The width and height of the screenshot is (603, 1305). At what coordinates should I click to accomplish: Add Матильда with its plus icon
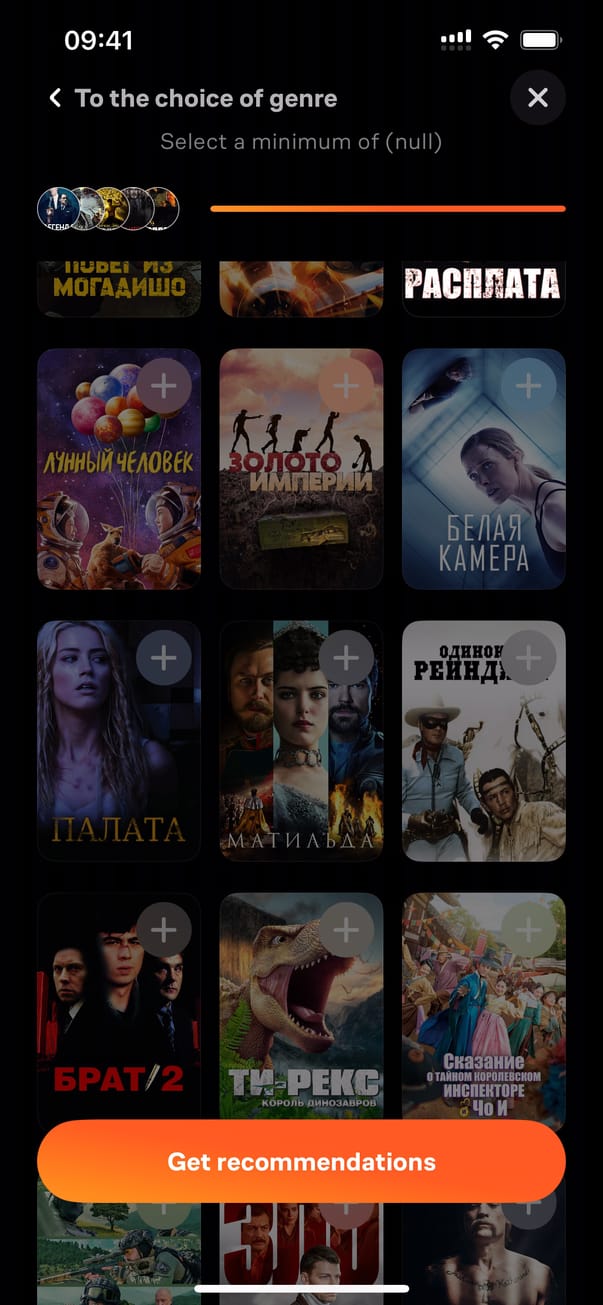tap(345, 658)
